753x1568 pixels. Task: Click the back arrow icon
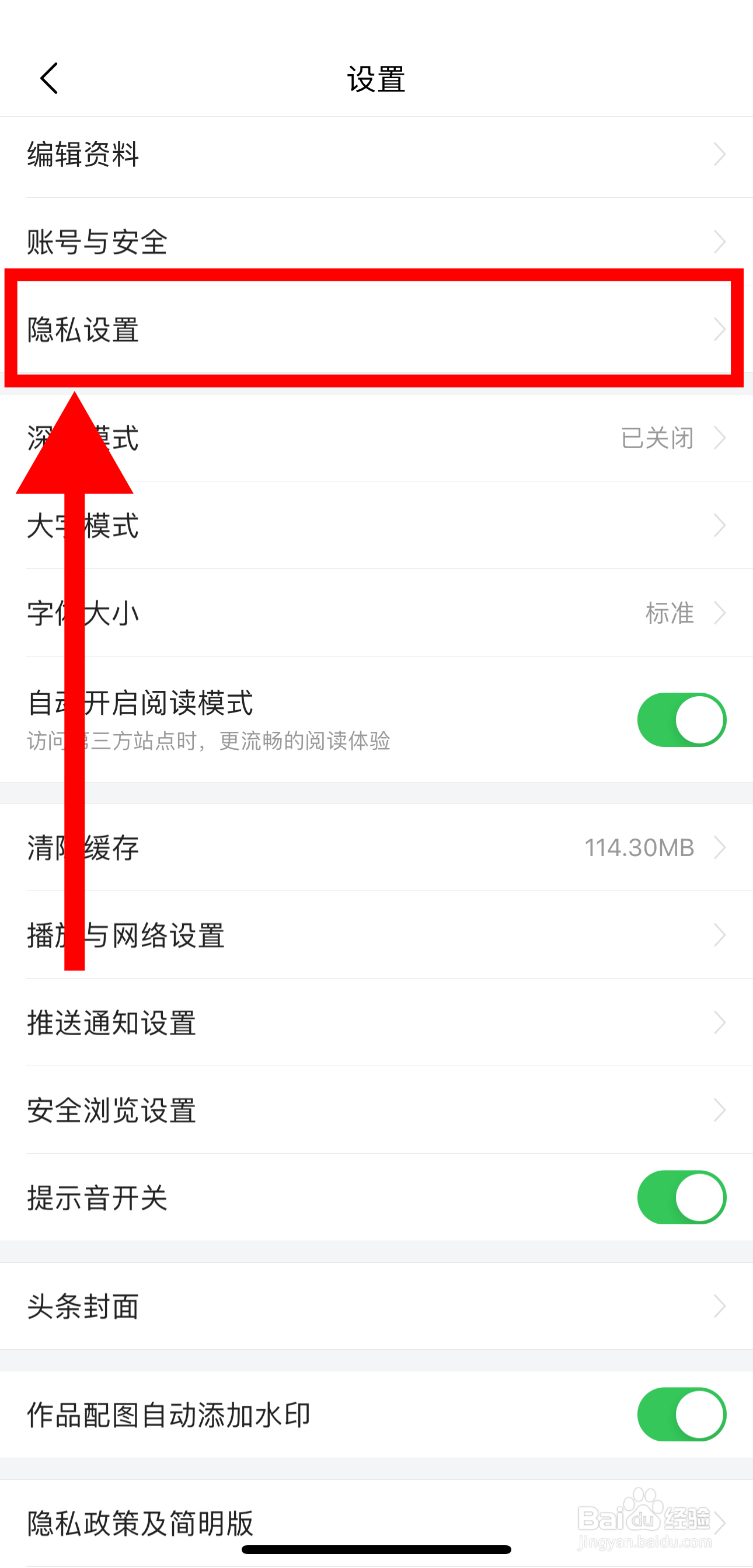point(48,78)
